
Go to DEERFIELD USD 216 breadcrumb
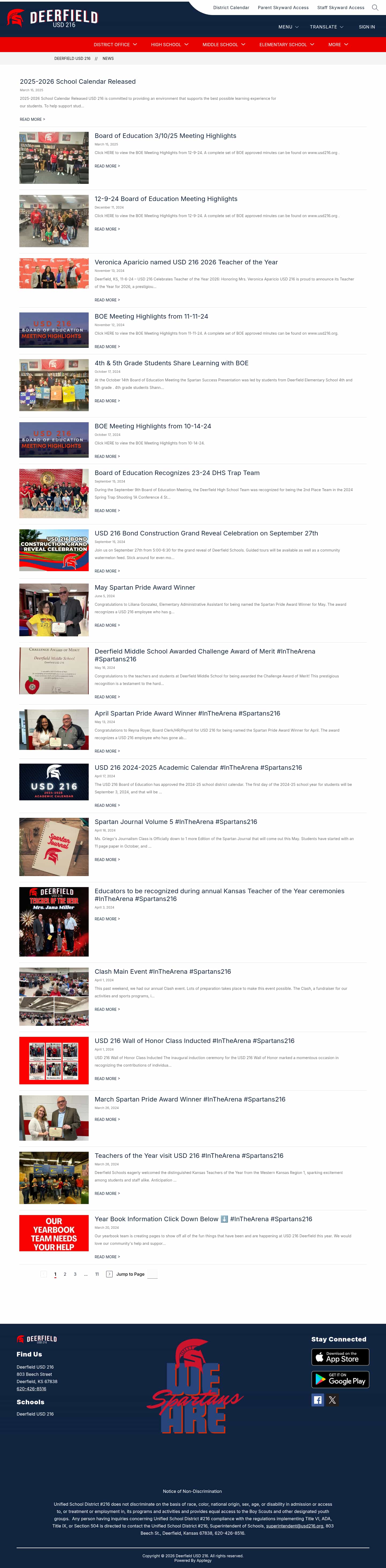72,59
